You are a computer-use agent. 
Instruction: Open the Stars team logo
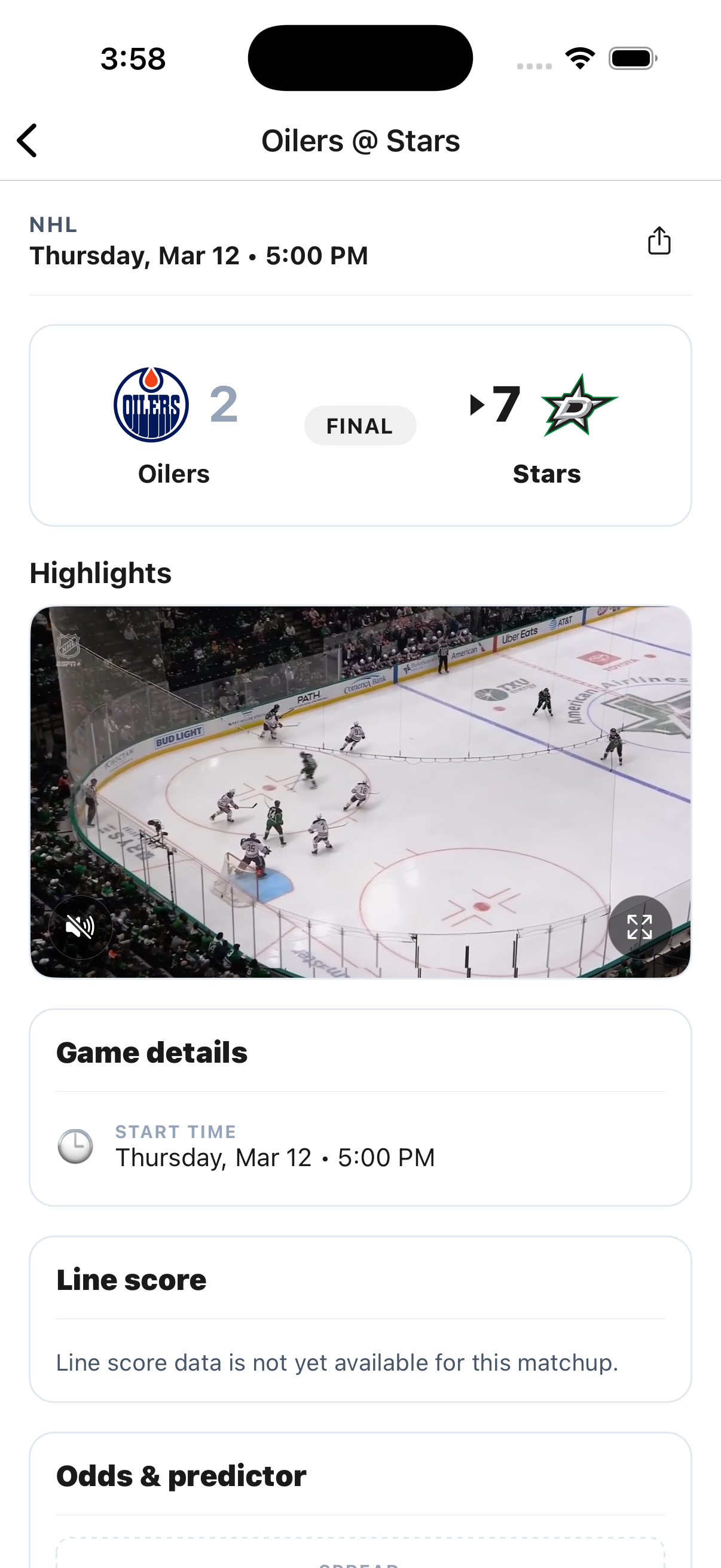coord(579,405)
